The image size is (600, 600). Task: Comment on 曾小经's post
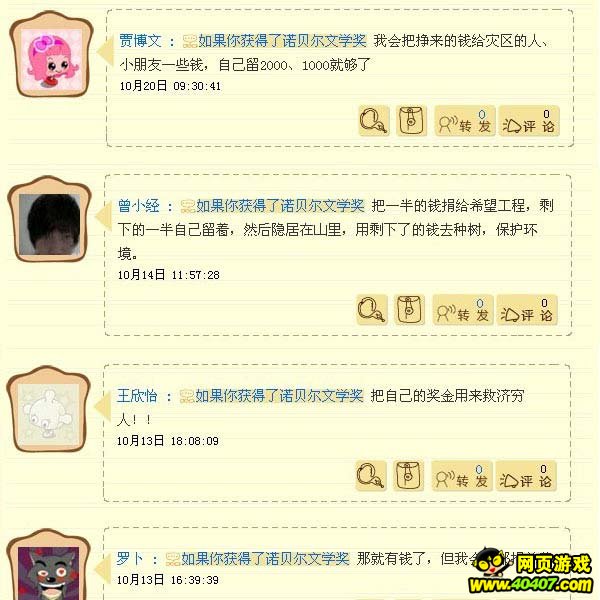coord(527,310)
